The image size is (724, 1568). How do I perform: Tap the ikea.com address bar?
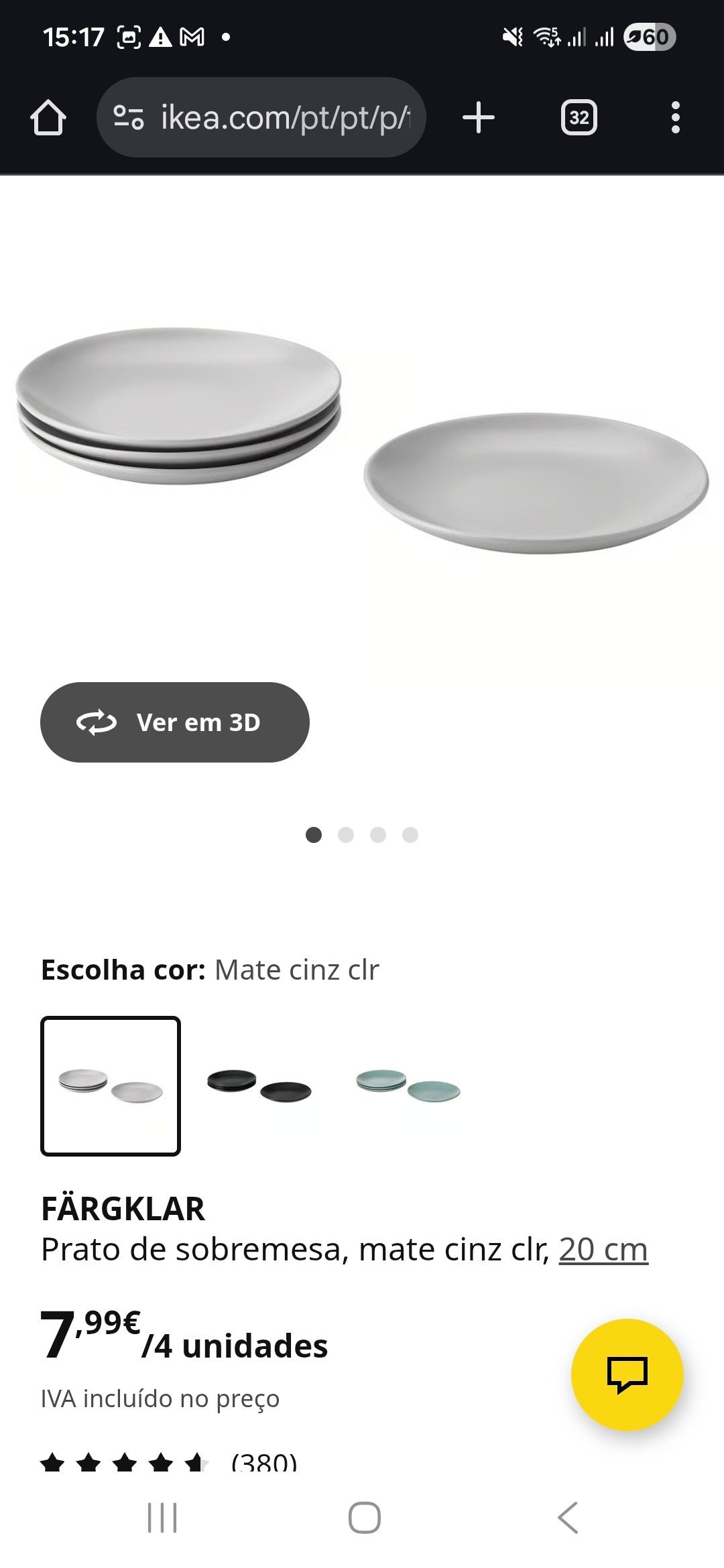[261, 118]
